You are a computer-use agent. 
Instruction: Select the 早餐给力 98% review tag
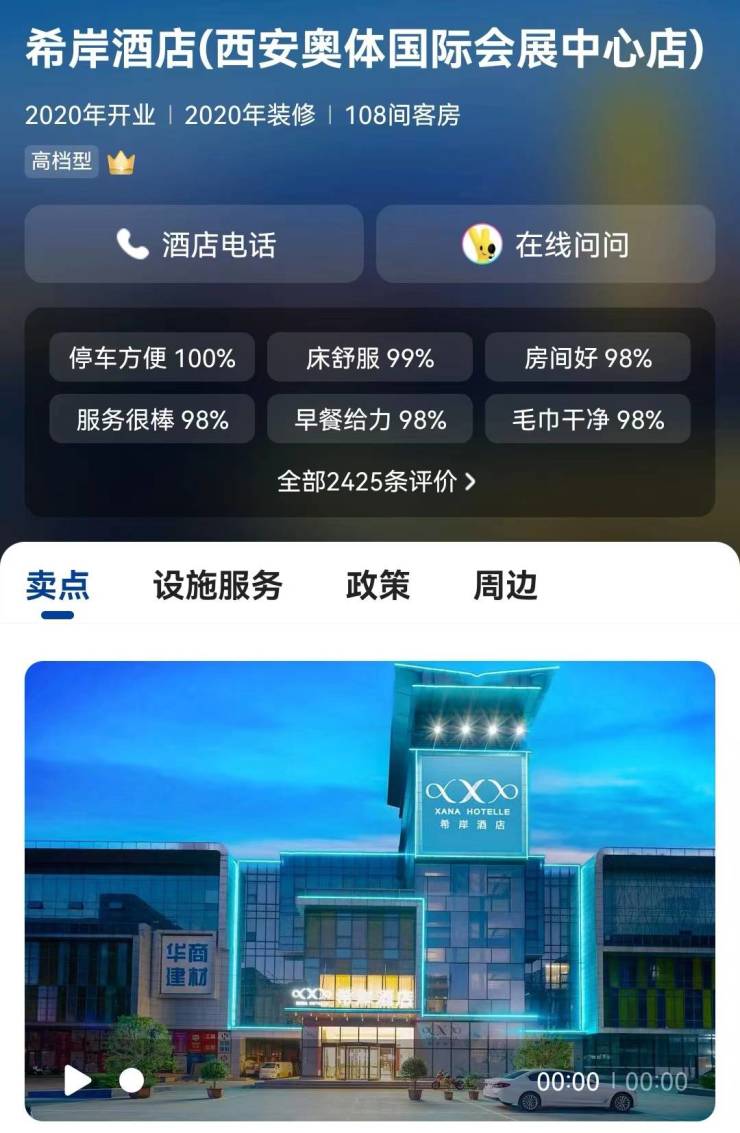coord(370,419)
